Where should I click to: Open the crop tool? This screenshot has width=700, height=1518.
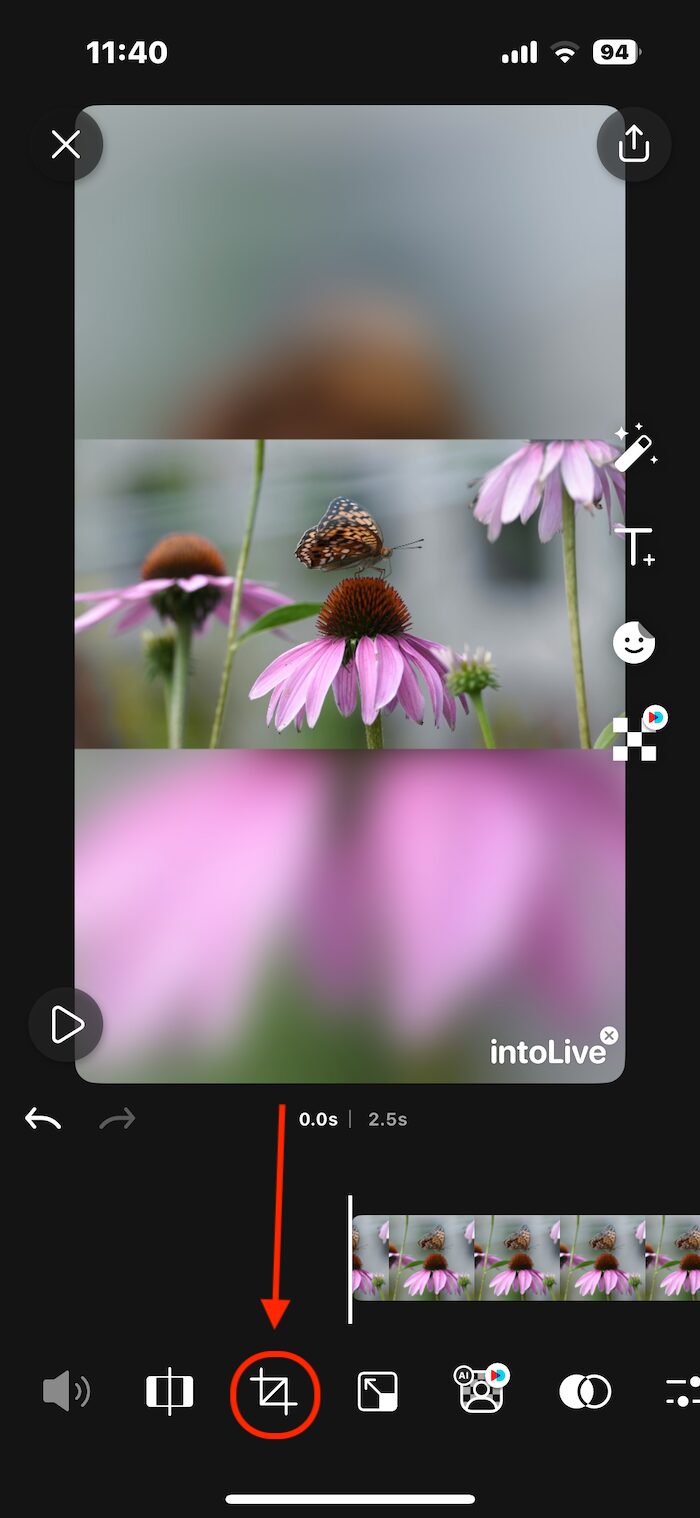274,1391
